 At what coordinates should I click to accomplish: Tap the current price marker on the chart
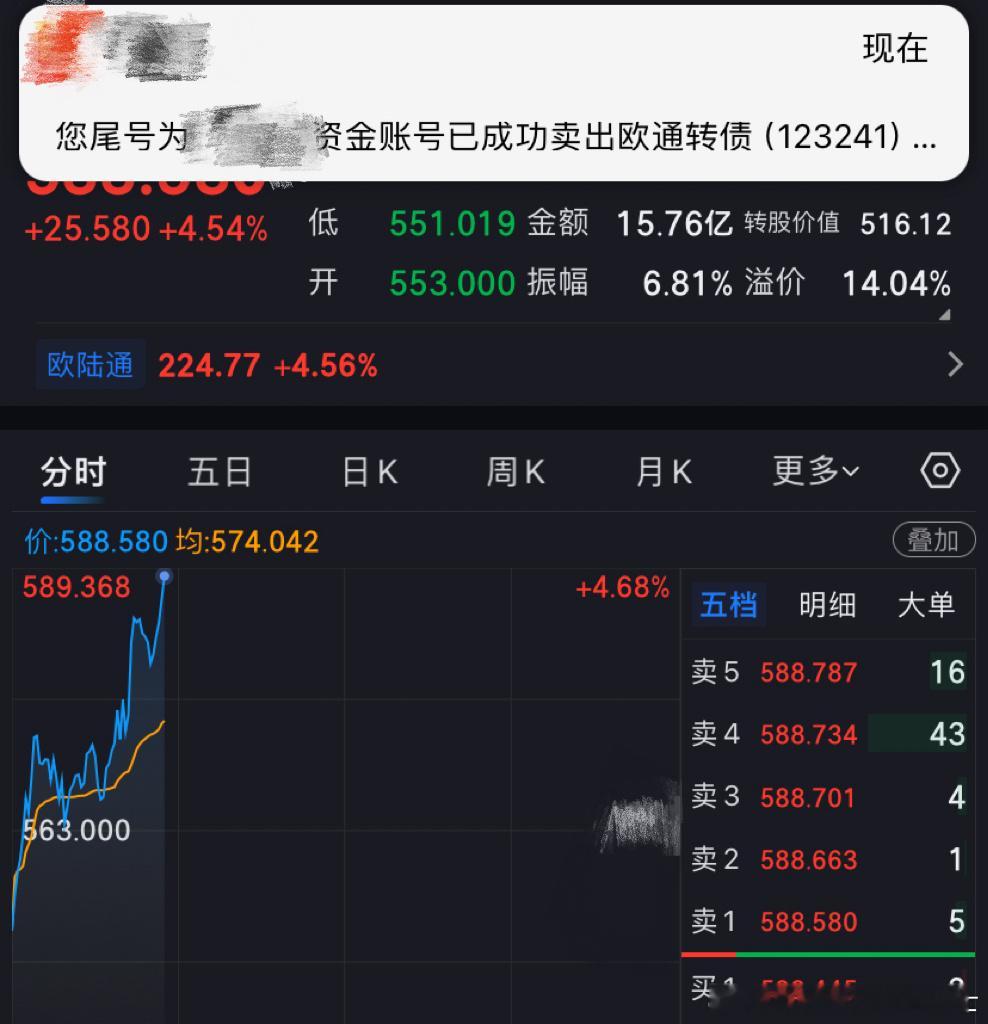click(x=163, y=575)
